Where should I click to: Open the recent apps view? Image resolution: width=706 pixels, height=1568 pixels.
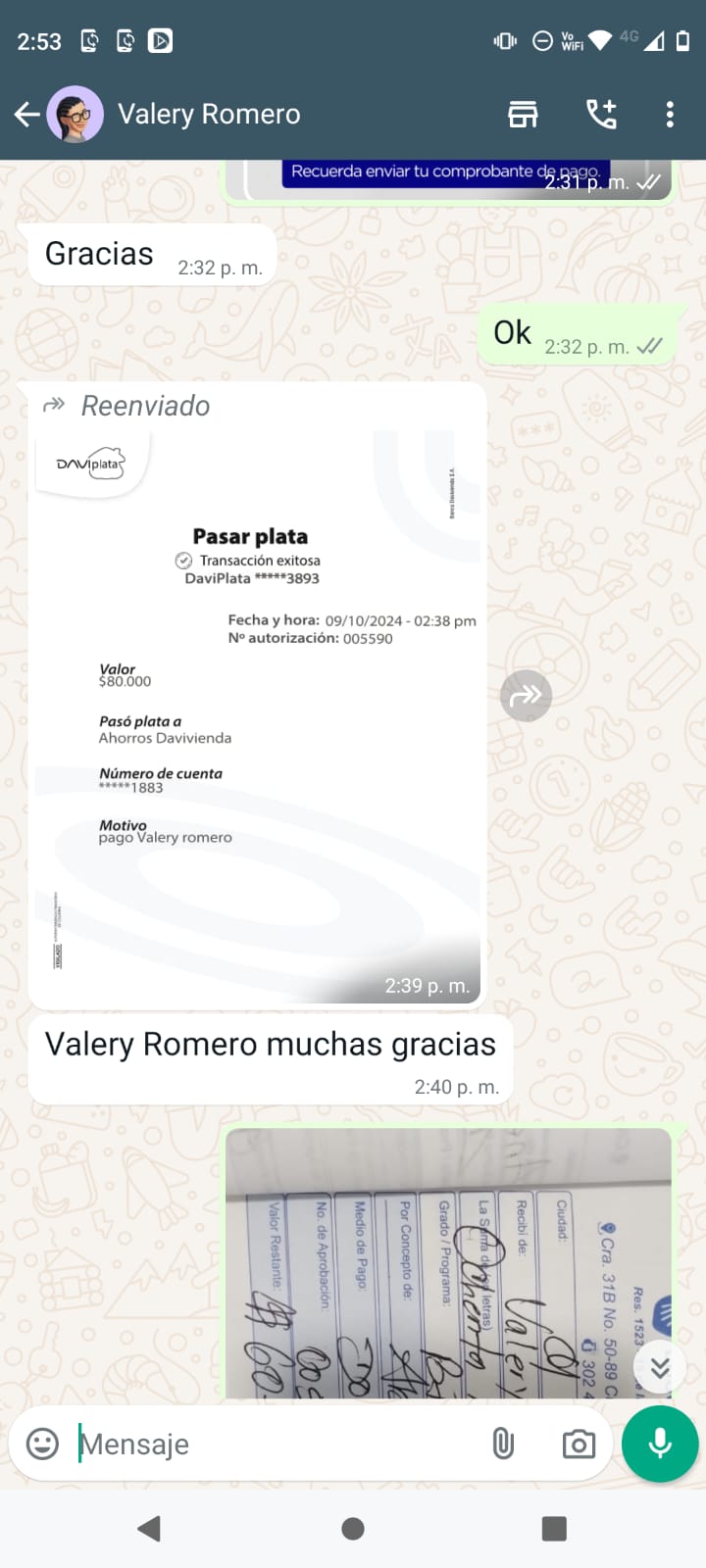[554, 1529]
